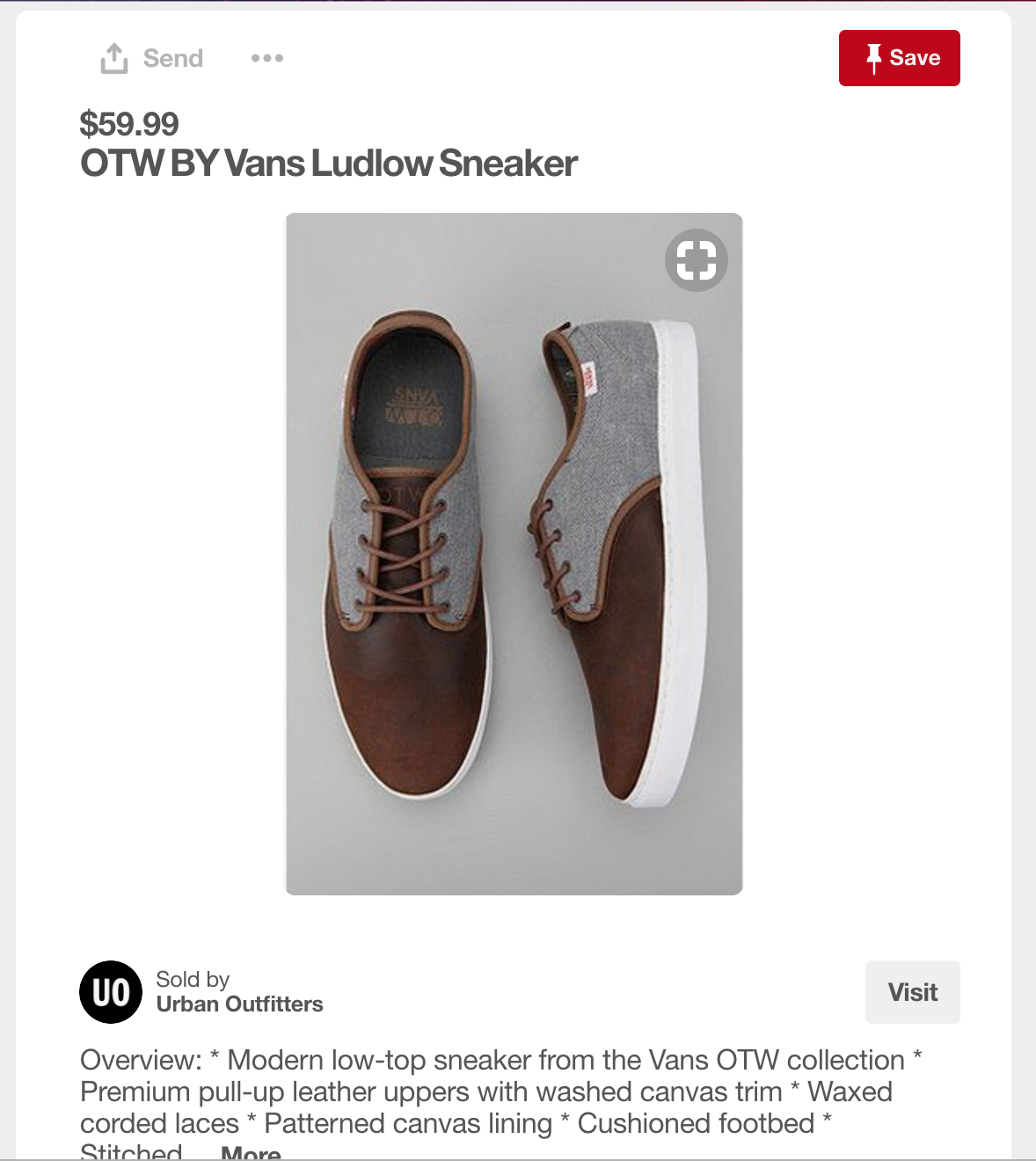Open the visual search lens on the sneaker image
This screenshot has width=1036, height=1161.
[695, 259]
